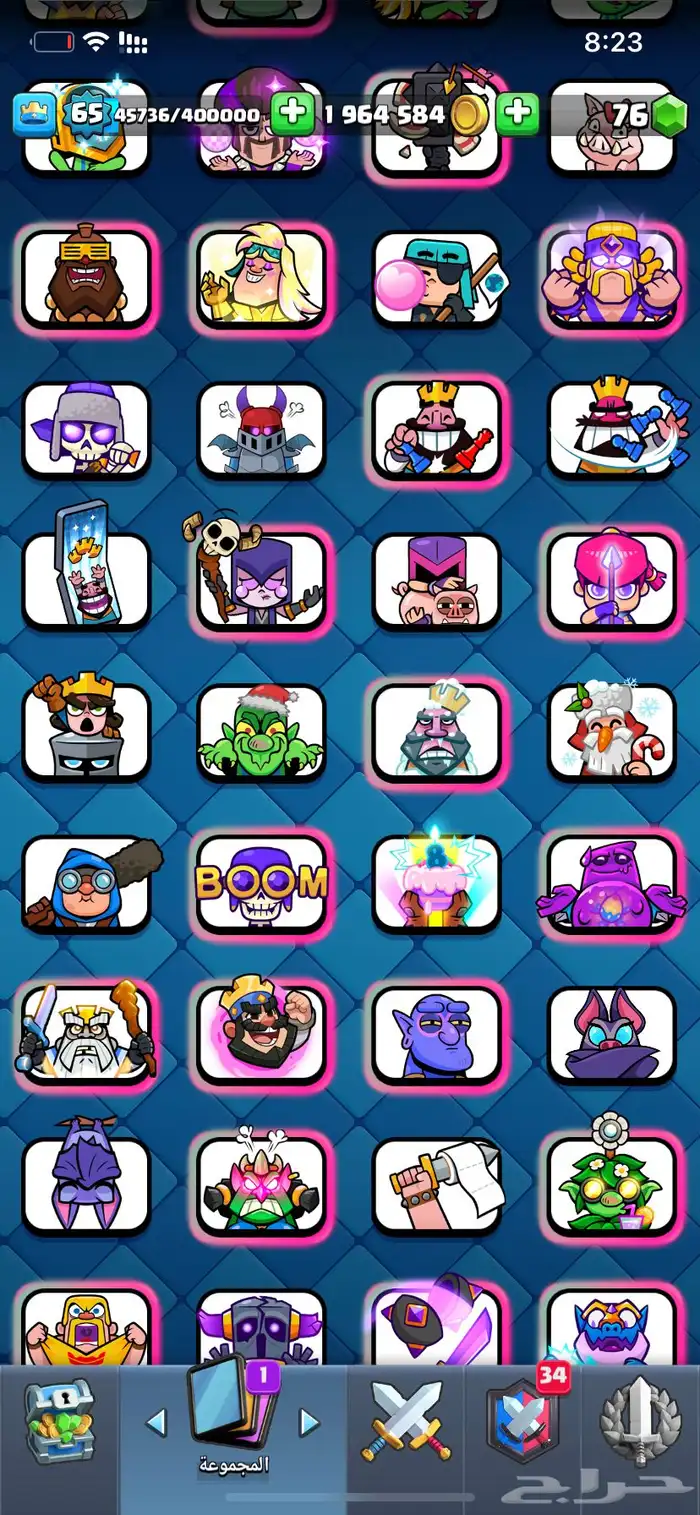Add gold with the plus beside the coin
The image size is (700, 1515).
pos(517,113)
